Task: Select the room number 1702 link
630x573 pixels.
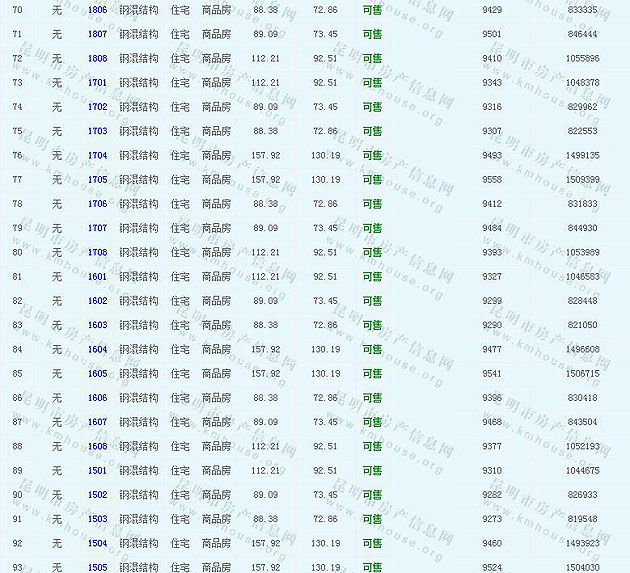Action: [x=97, y=107]
